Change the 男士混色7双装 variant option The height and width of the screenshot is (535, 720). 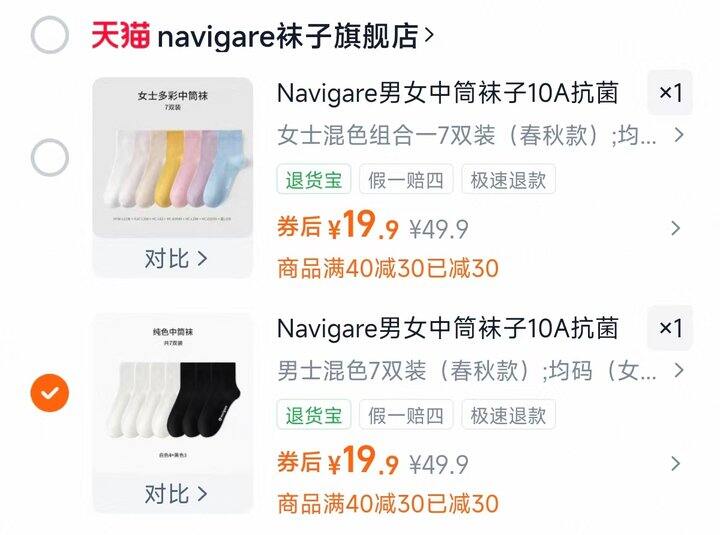pyautogui.click(x=480, y=371)
